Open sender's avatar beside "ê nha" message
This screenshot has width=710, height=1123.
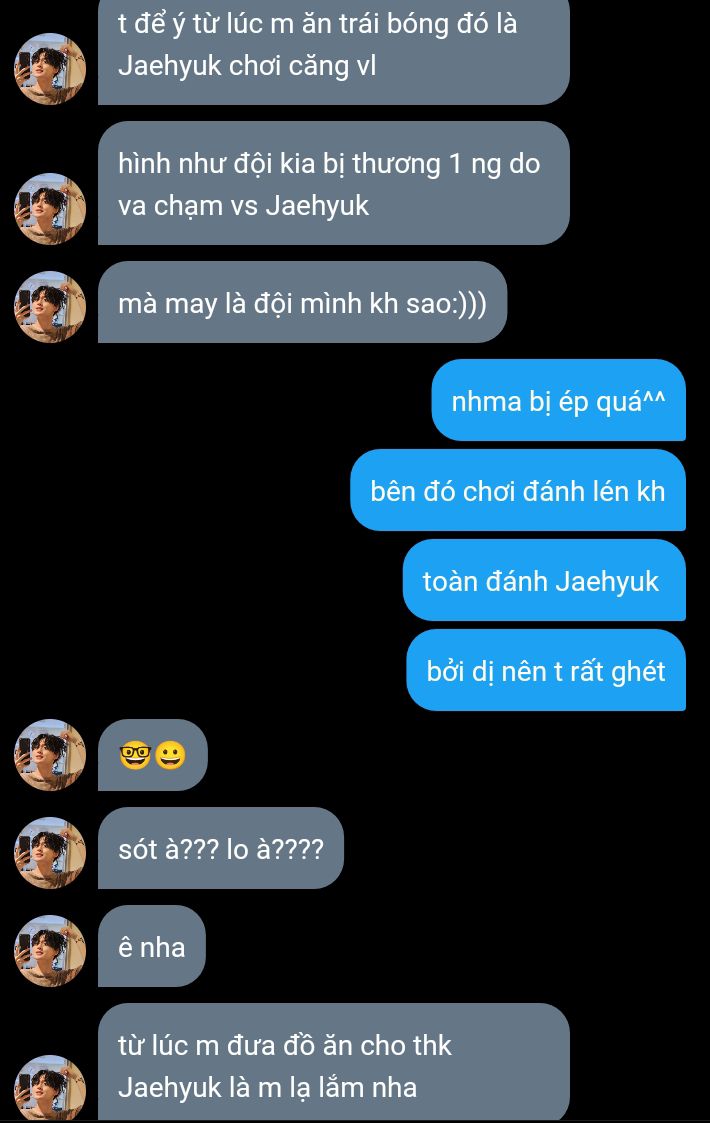(50, 951)
